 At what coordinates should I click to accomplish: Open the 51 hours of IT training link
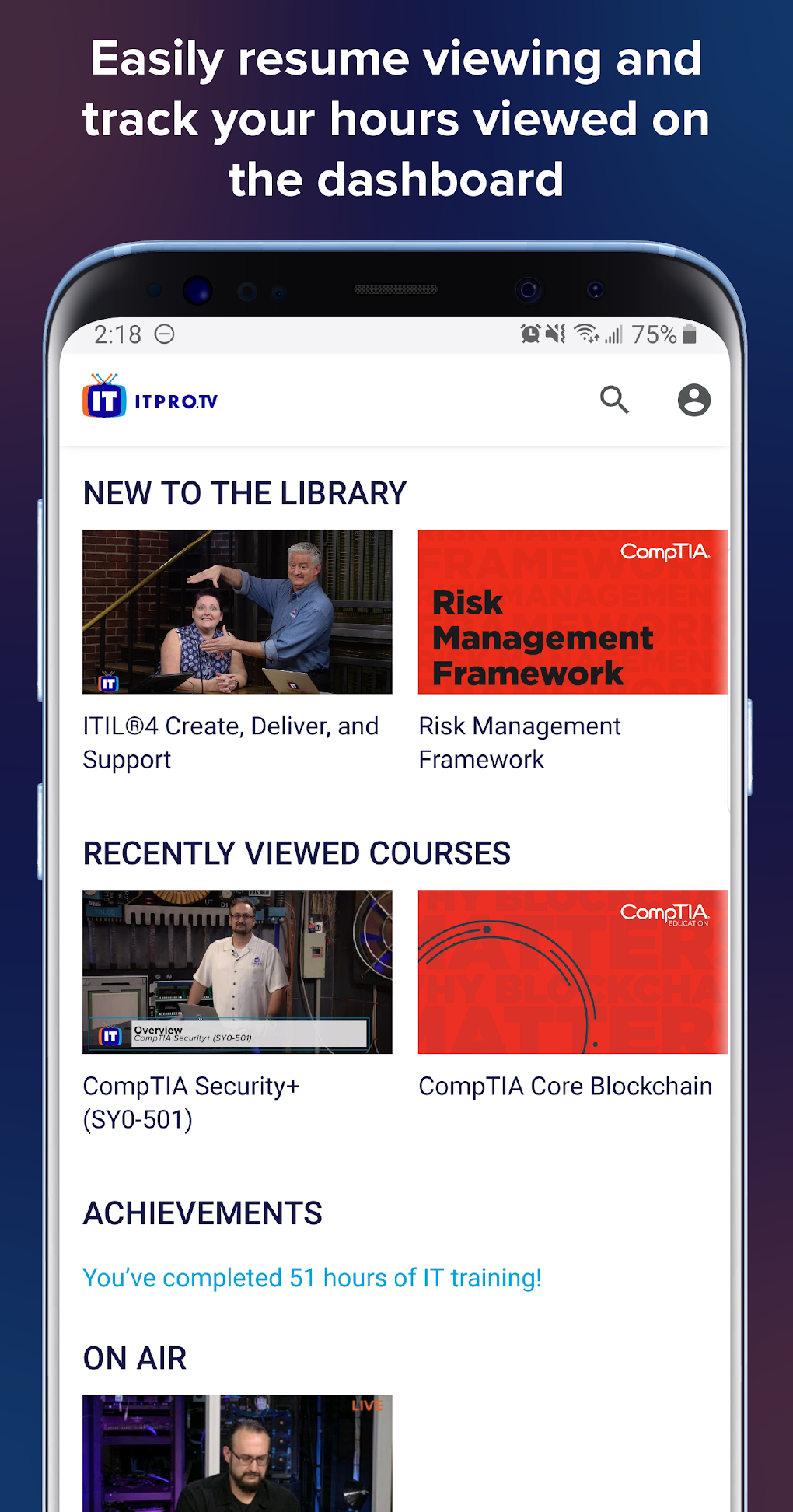pos(312,1276)
